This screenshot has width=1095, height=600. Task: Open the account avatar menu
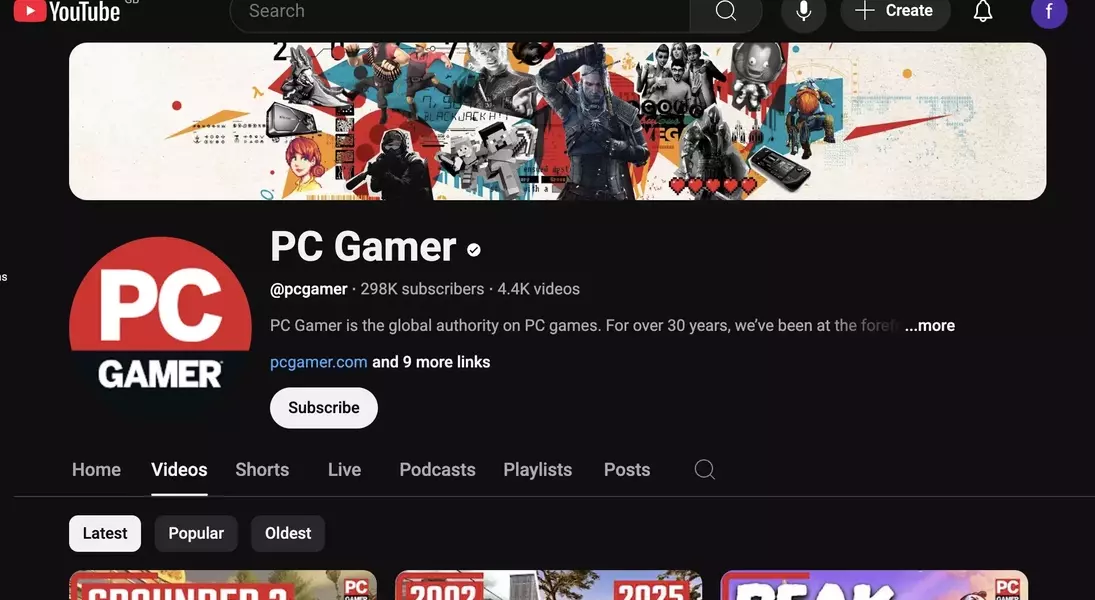pos(1049,12)
